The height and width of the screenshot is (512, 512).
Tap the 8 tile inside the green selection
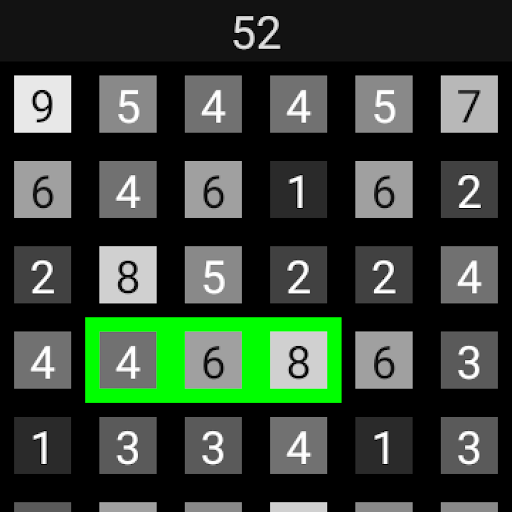click(x=298, y=360)
